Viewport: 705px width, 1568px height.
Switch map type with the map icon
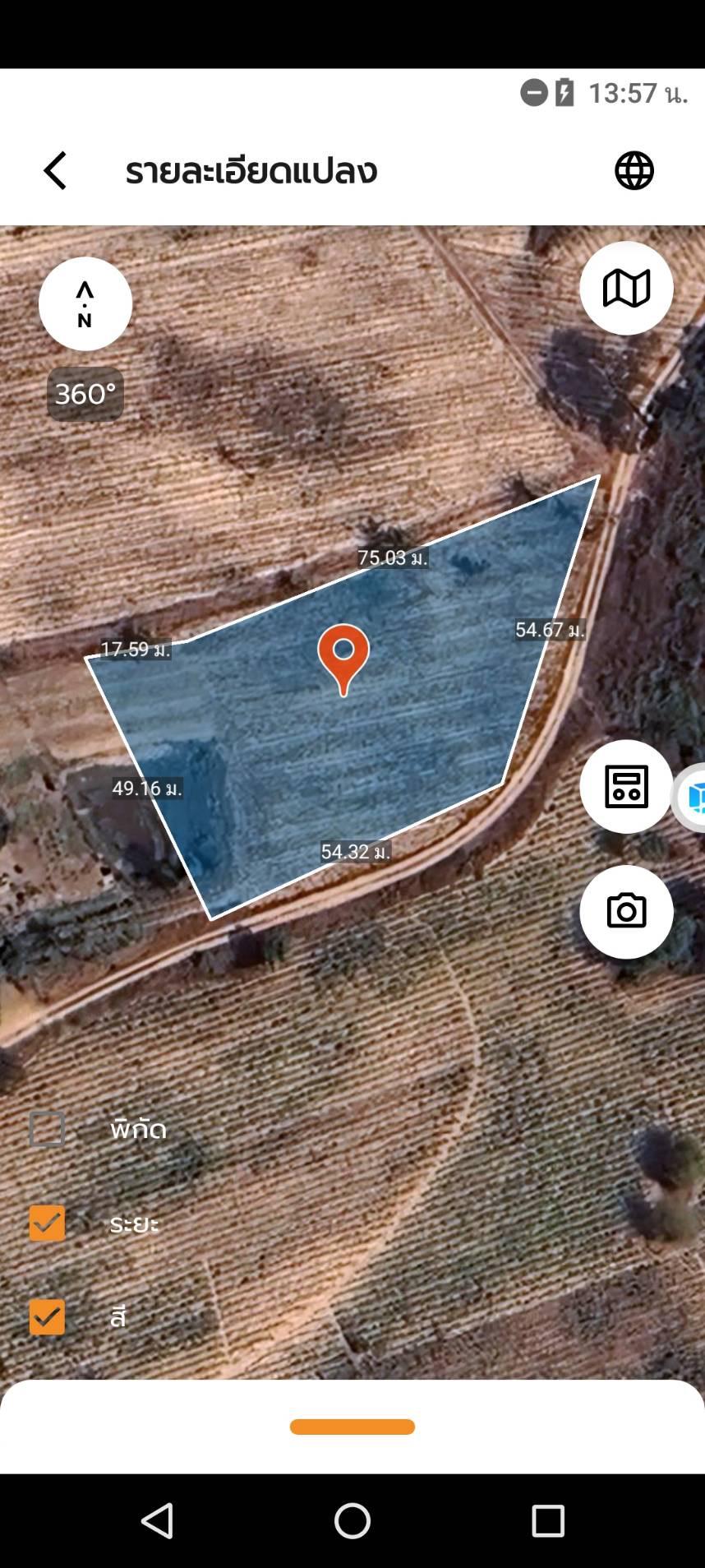[626, 289]
